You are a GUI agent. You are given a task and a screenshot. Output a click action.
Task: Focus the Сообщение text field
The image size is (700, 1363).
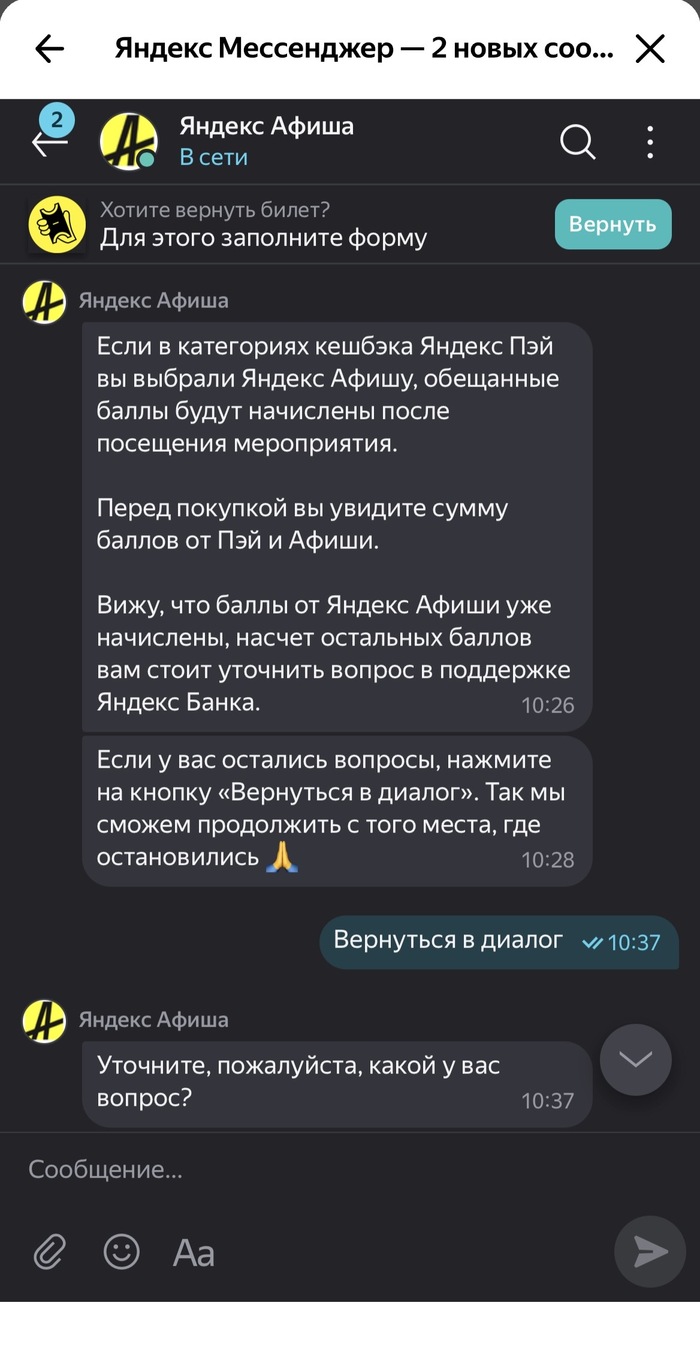pyautogui.click(x=300, y=1169)
